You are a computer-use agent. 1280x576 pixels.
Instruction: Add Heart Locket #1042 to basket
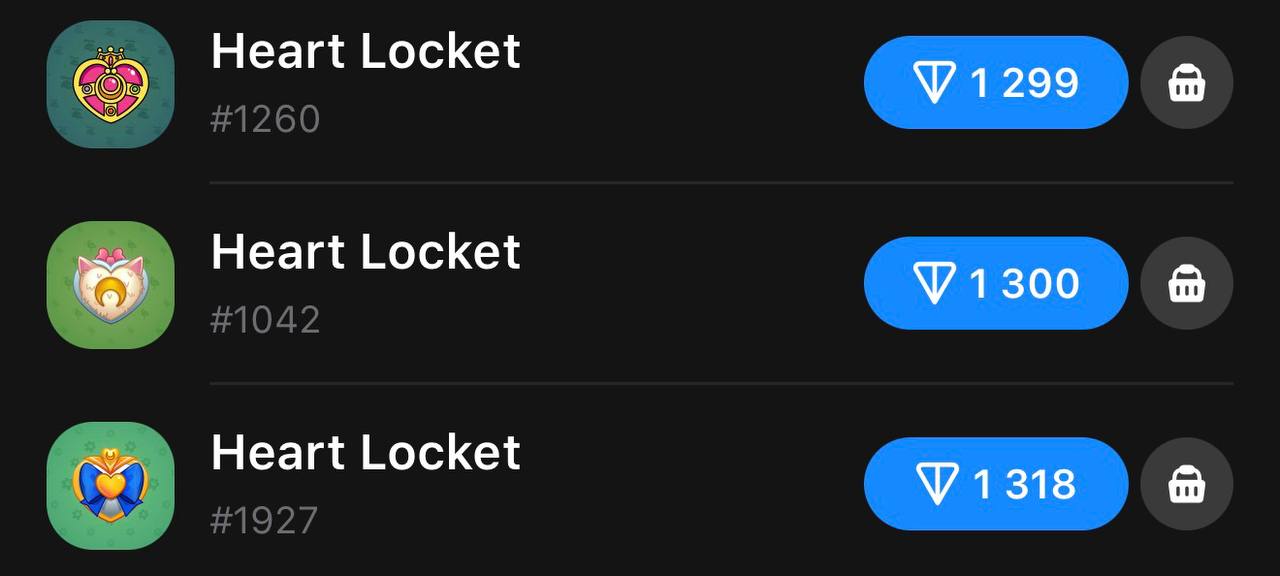1186,284
